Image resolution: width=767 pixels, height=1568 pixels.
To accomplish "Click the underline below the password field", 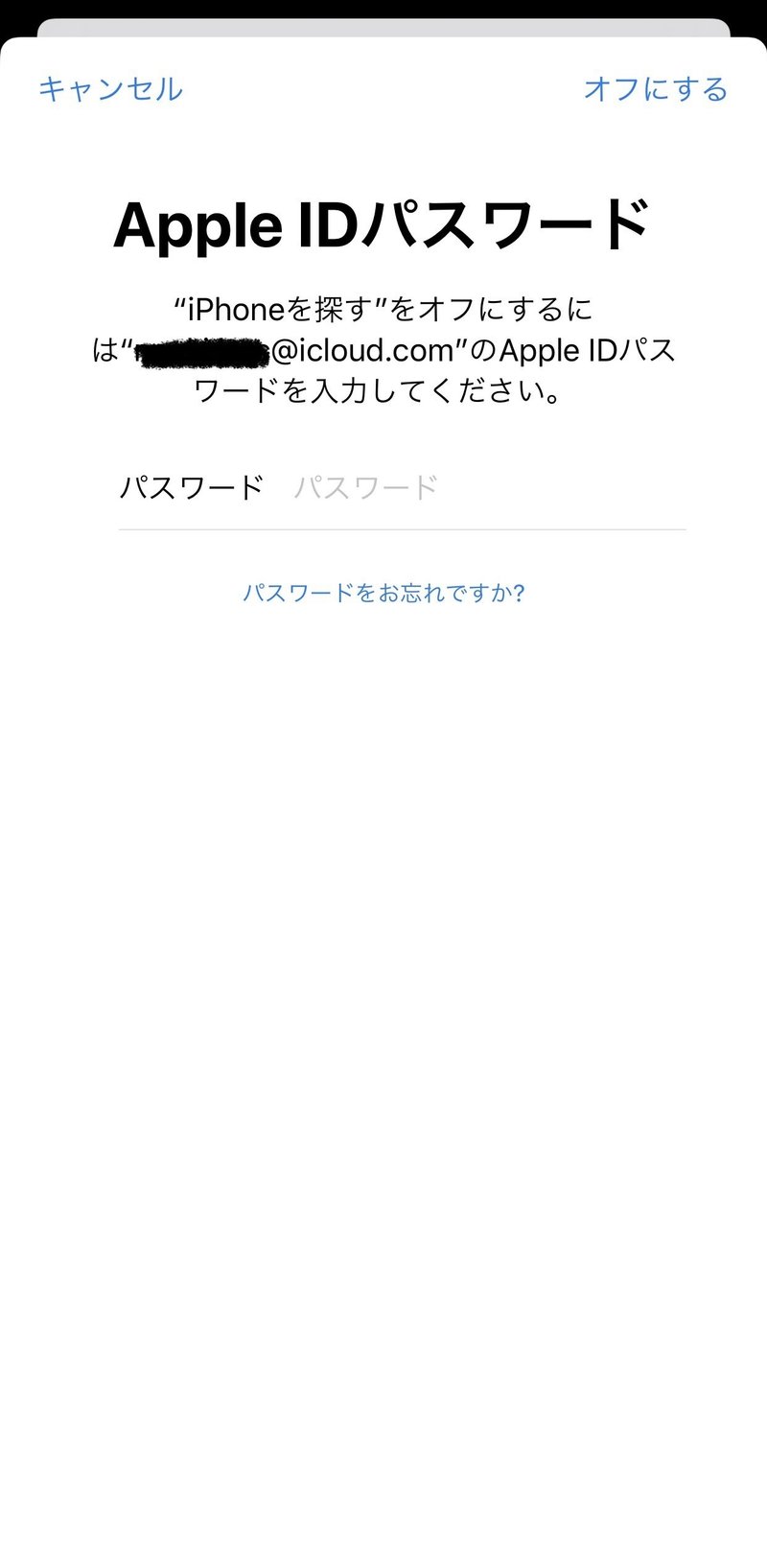I will [403, 528].
